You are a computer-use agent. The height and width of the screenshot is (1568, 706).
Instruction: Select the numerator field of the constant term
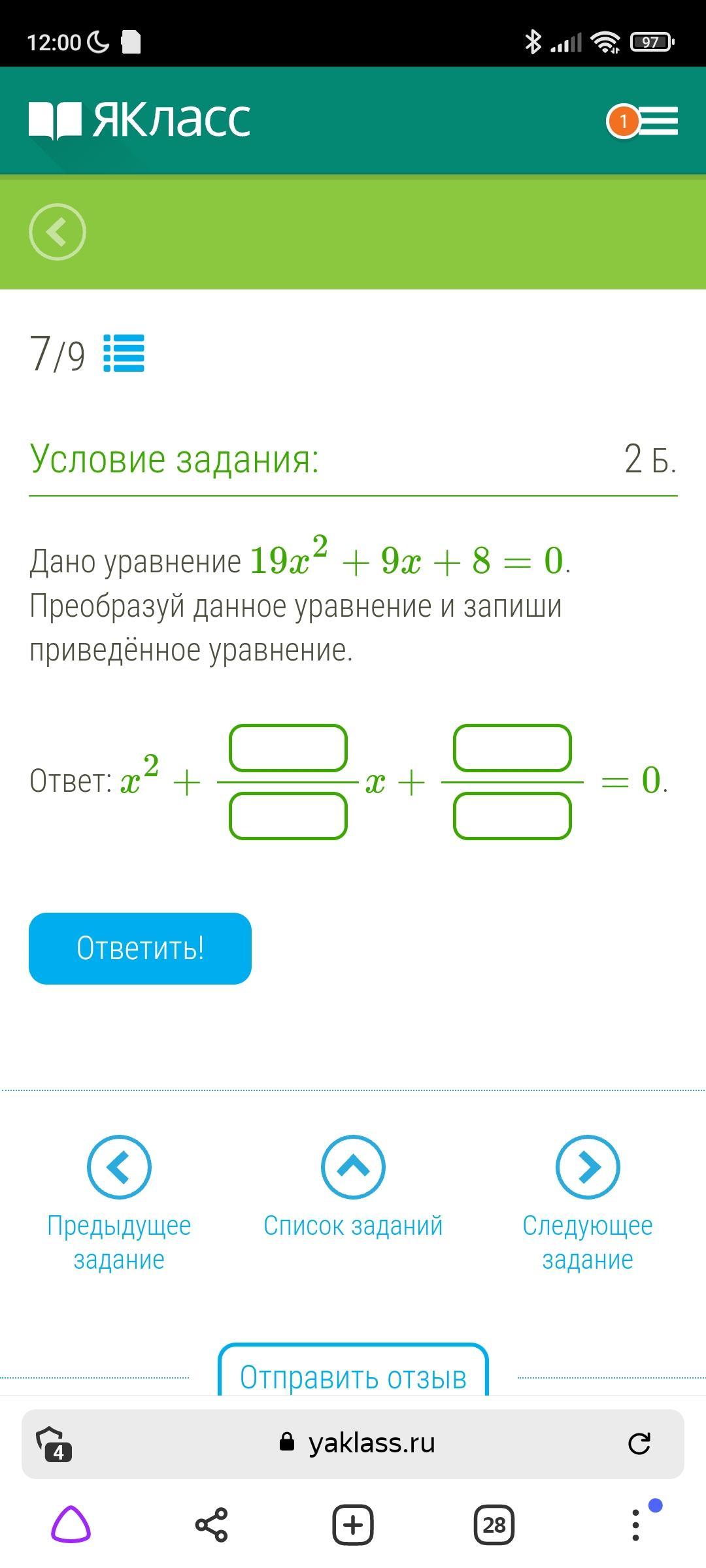pyautogui.click(x=513, y=748)
